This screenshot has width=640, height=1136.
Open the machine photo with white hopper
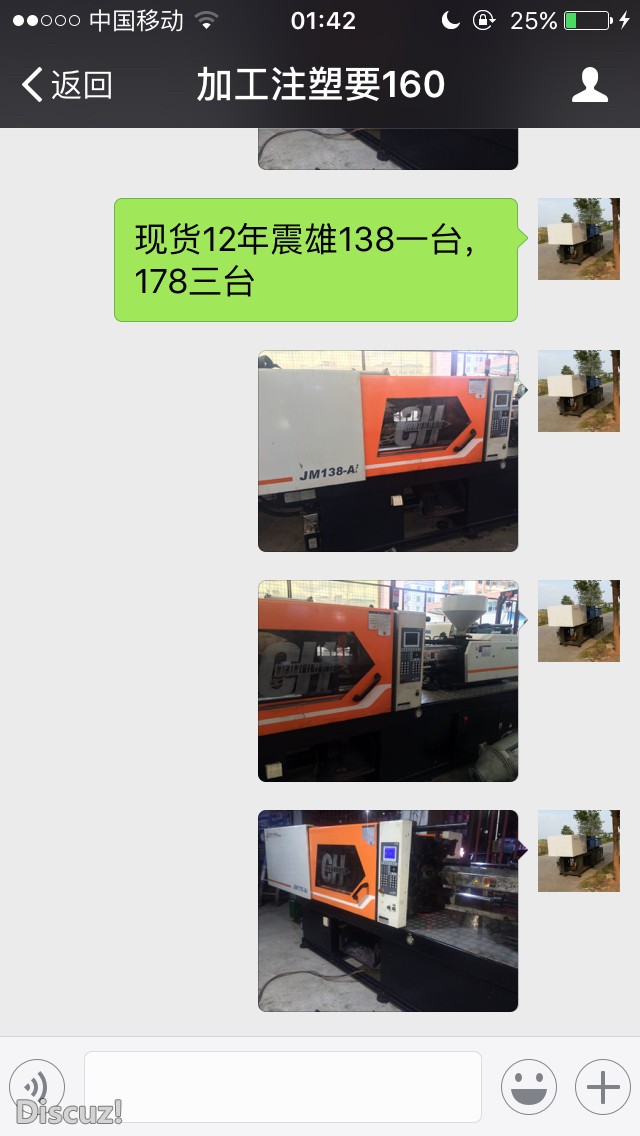pyautogui.click(x=388, y=681)
